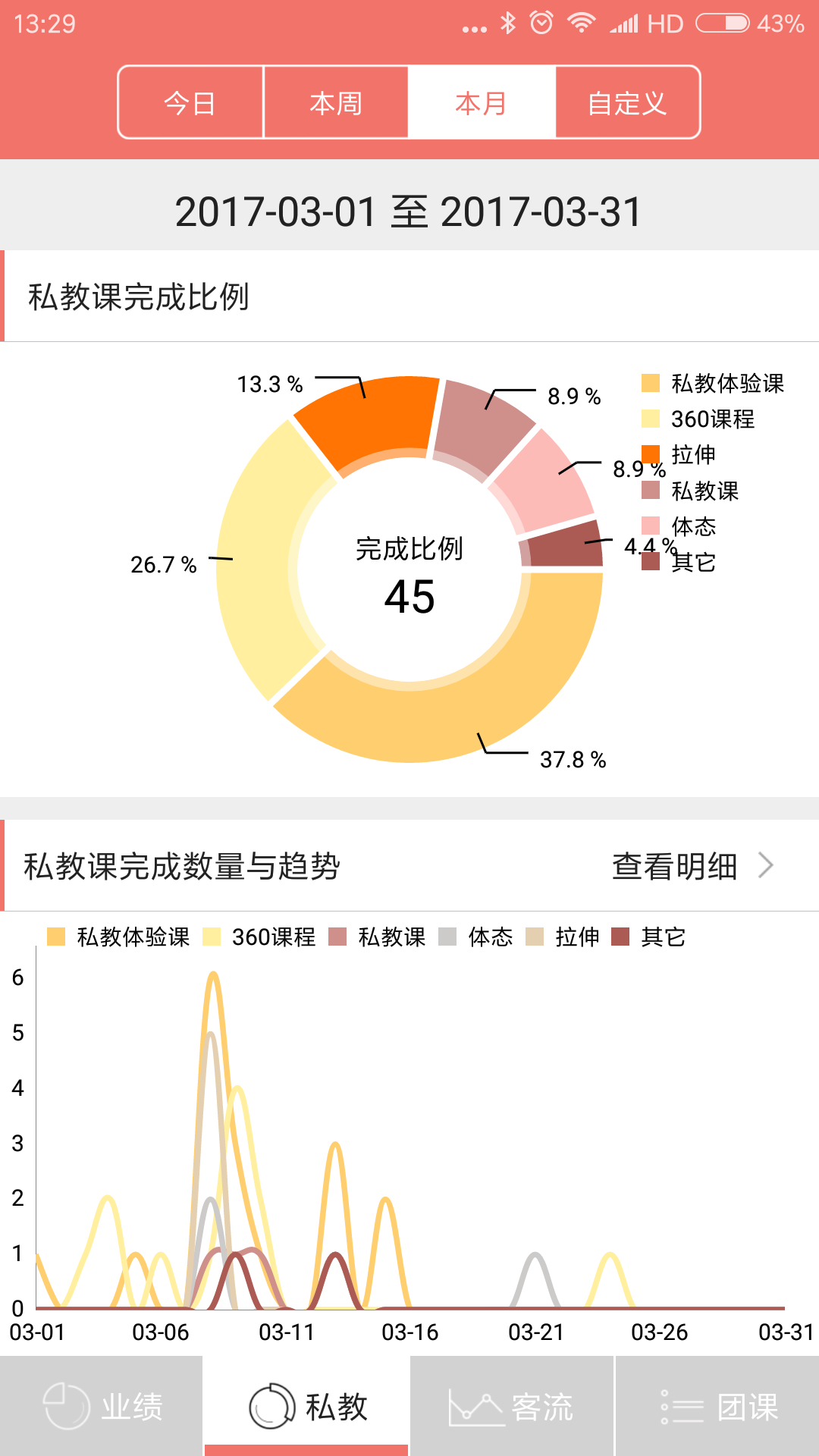Screen dimensions: 819x1456
Task: Switch to the 本周 tab
Action: coord(336,102)
